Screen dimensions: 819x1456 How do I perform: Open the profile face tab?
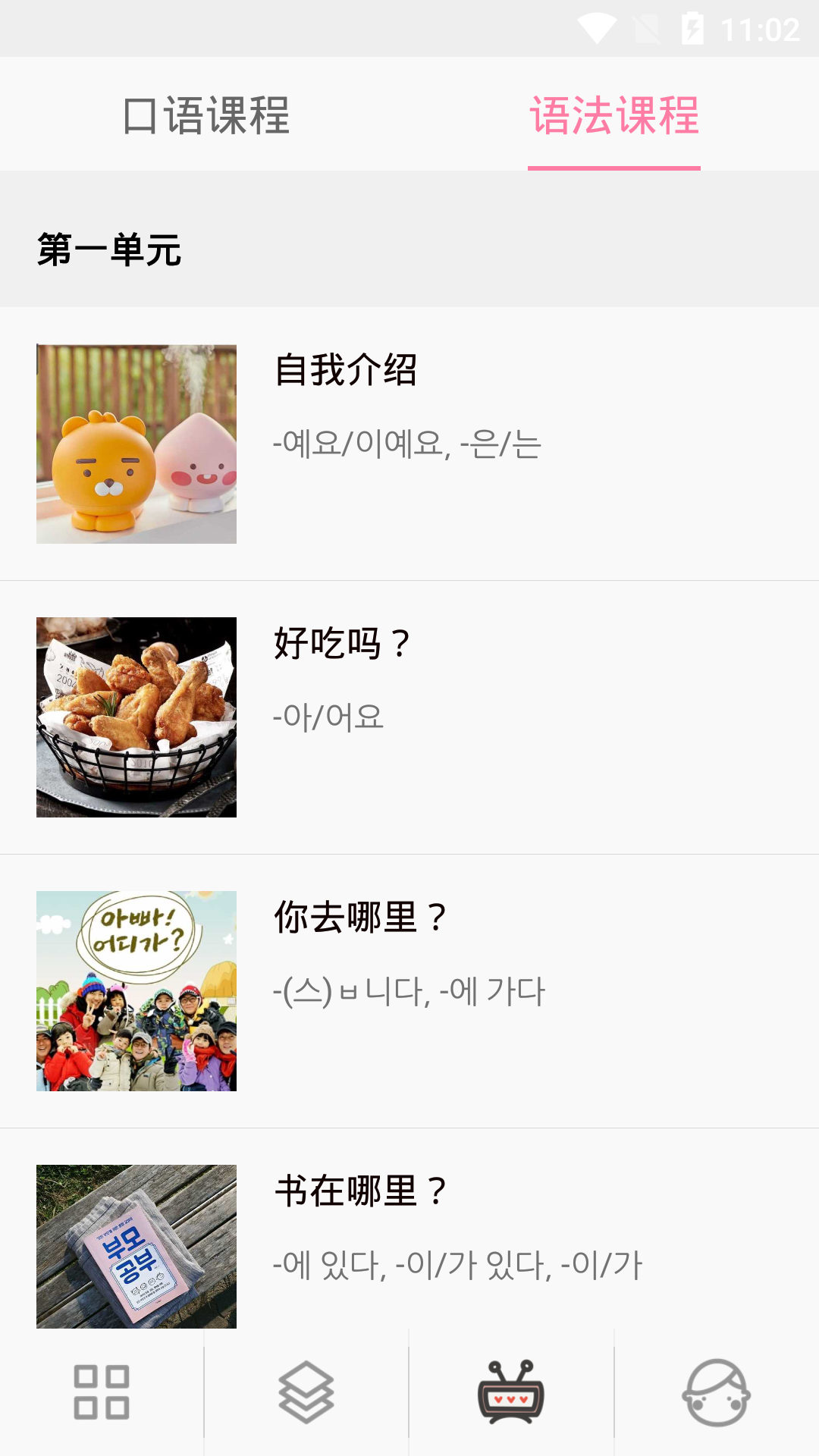[716, 1392]
